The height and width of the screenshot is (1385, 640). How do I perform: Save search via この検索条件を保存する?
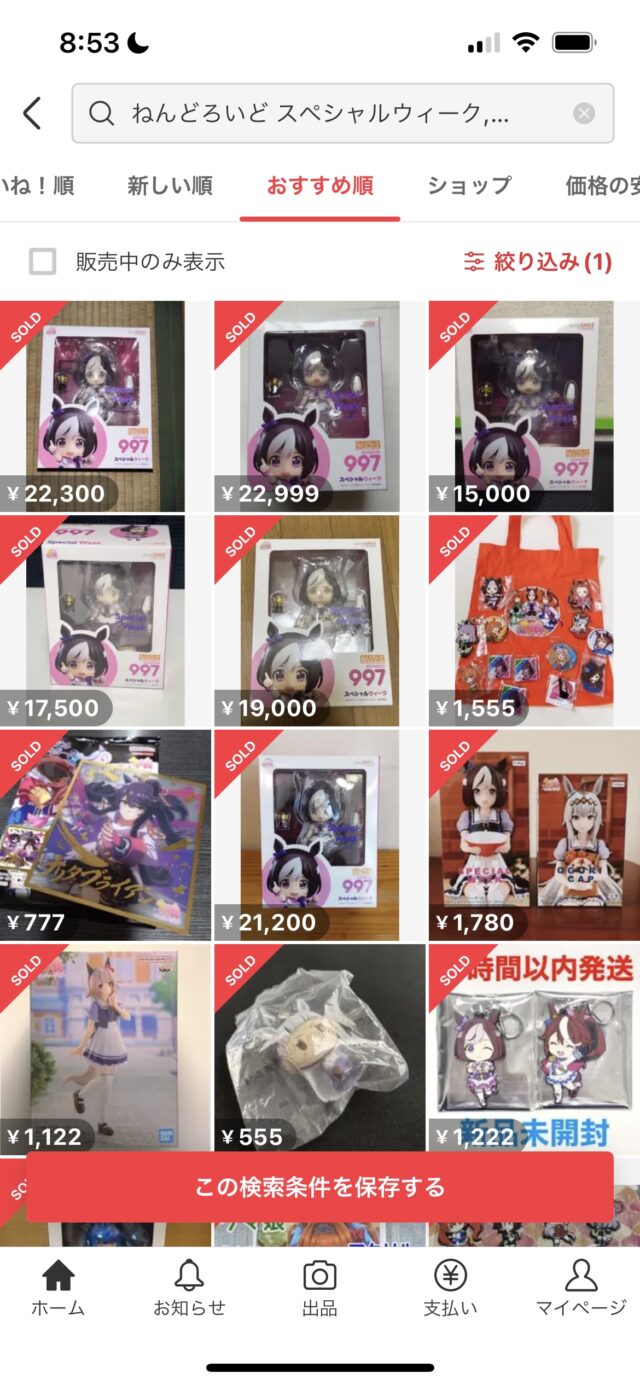pyautogui.click(x=320, y=1187)
